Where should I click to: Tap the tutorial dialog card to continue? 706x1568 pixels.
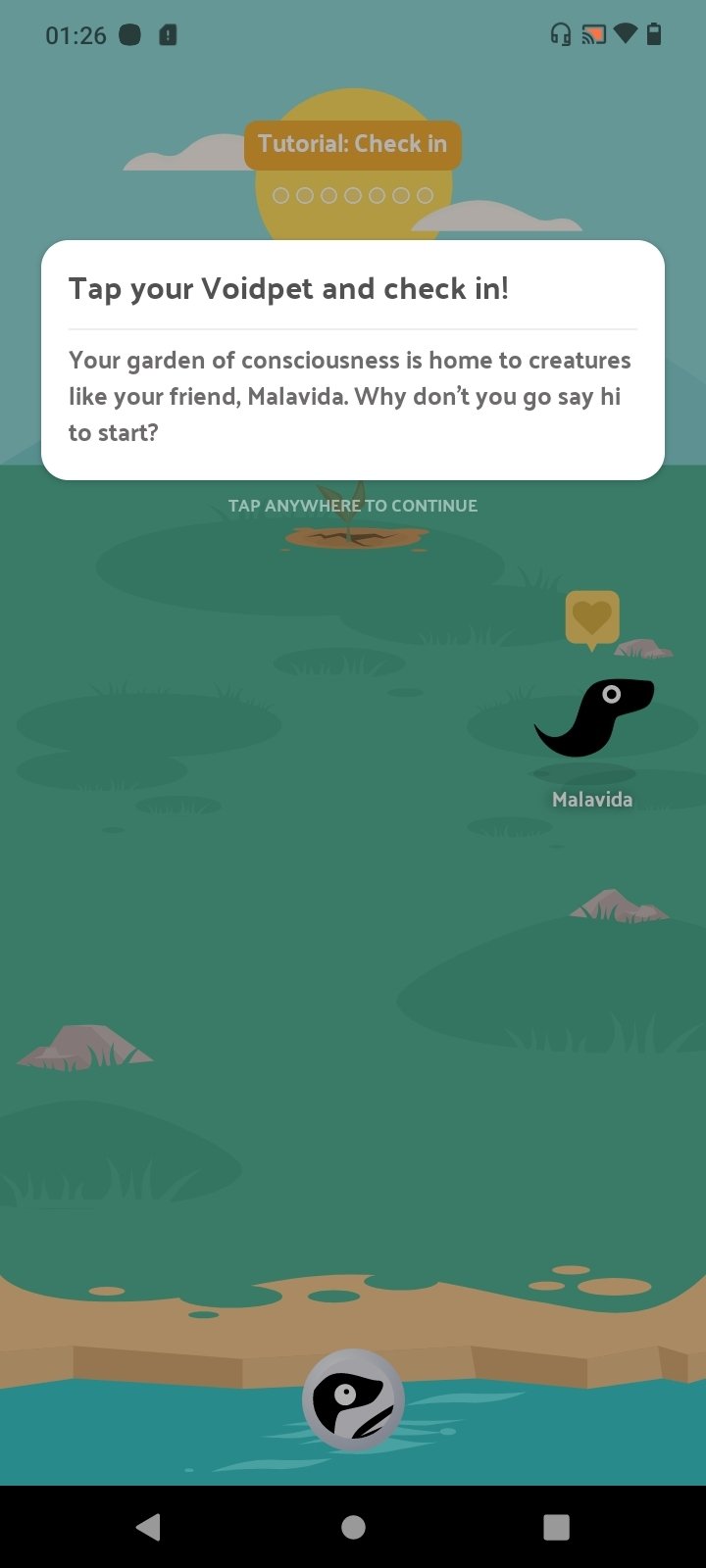[353, 360]
